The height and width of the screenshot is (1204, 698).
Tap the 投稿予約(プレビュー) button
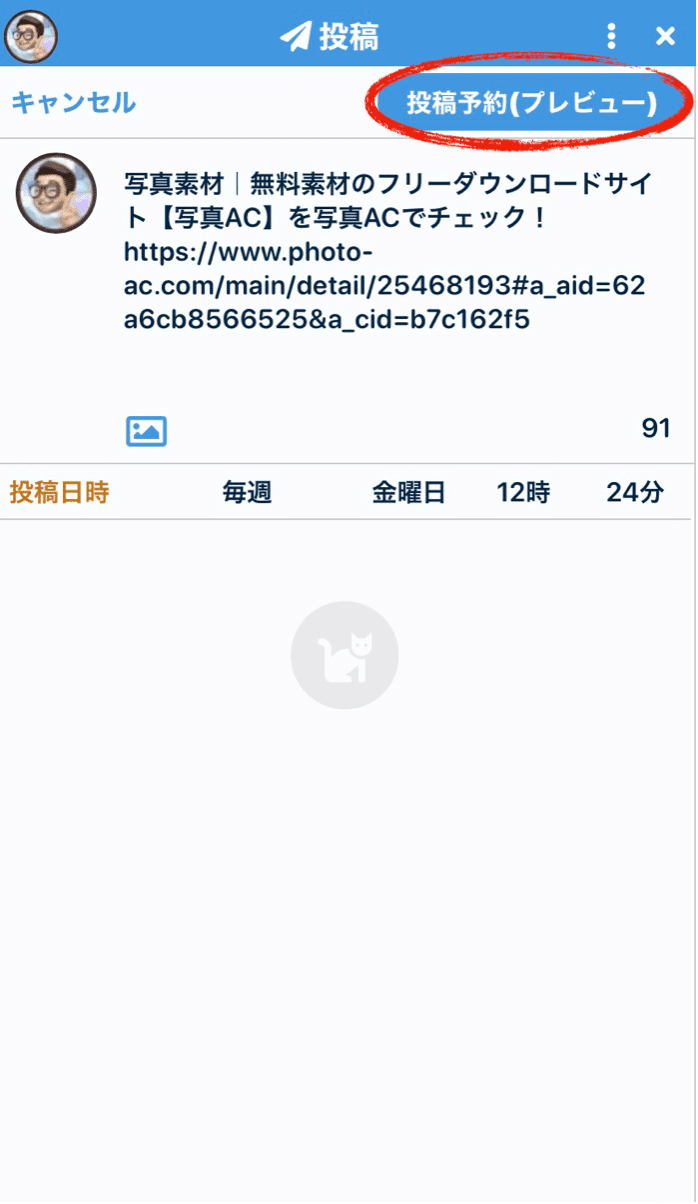pyautogui.click(x=531, y=103)
